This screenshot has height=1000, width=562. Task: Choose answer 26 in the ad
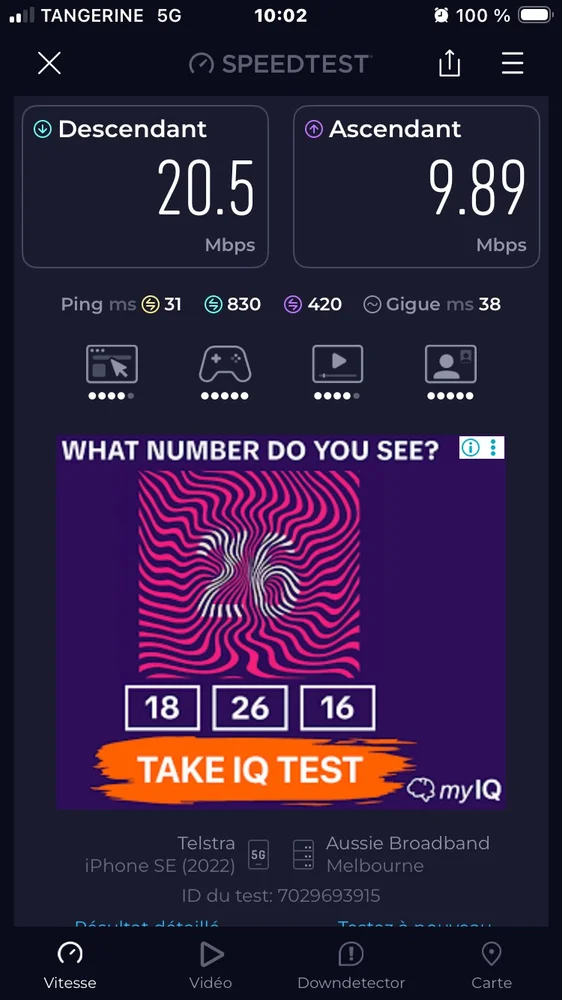250,707
